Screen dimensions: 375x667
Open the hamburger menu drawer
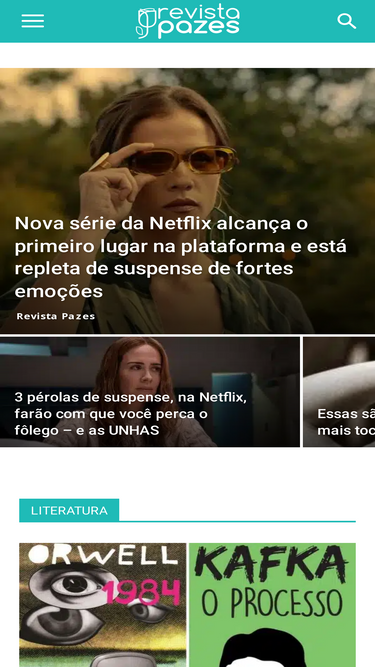click(33, 21)
